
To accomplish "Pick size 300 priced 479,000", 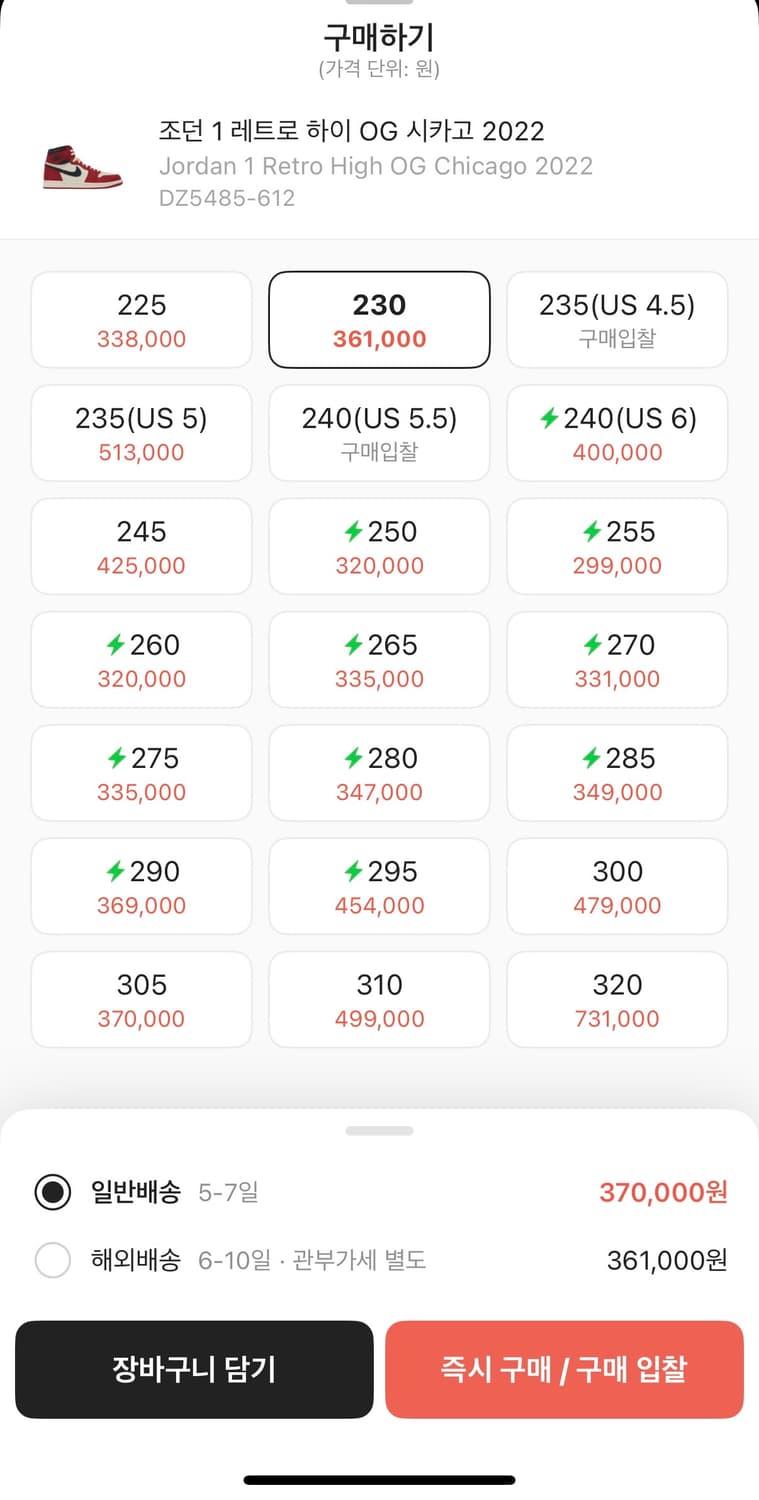I will point(617,886).
